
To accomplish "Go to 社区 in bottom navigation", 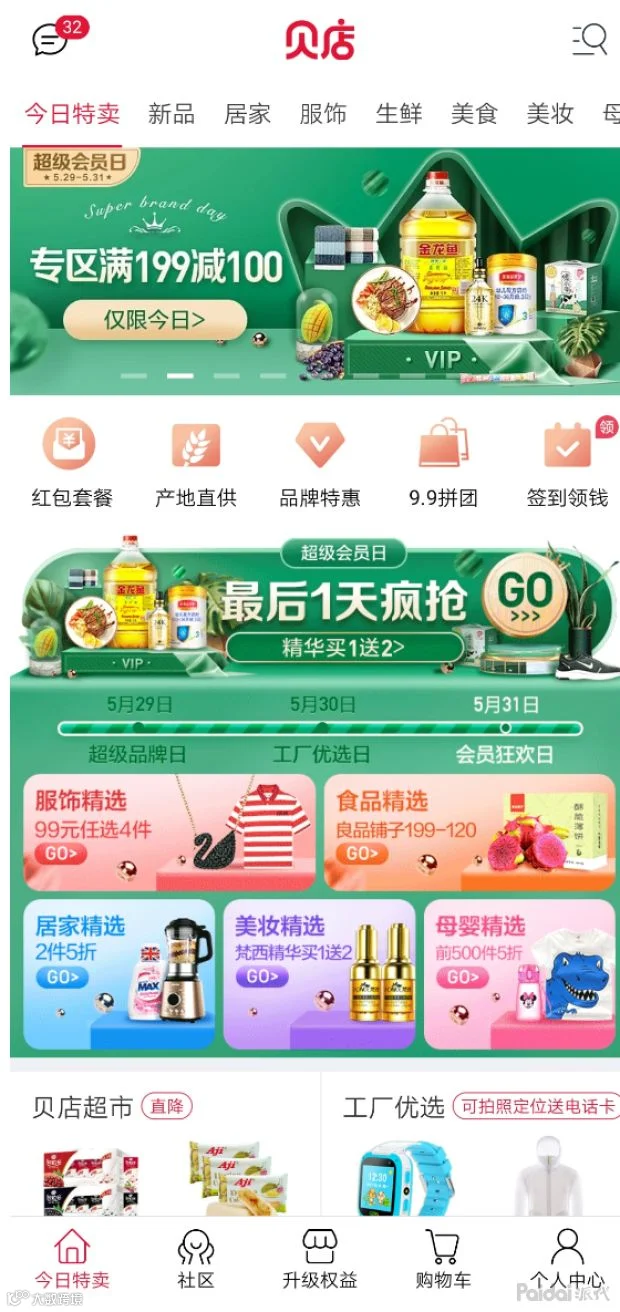I will point(196,1260).
